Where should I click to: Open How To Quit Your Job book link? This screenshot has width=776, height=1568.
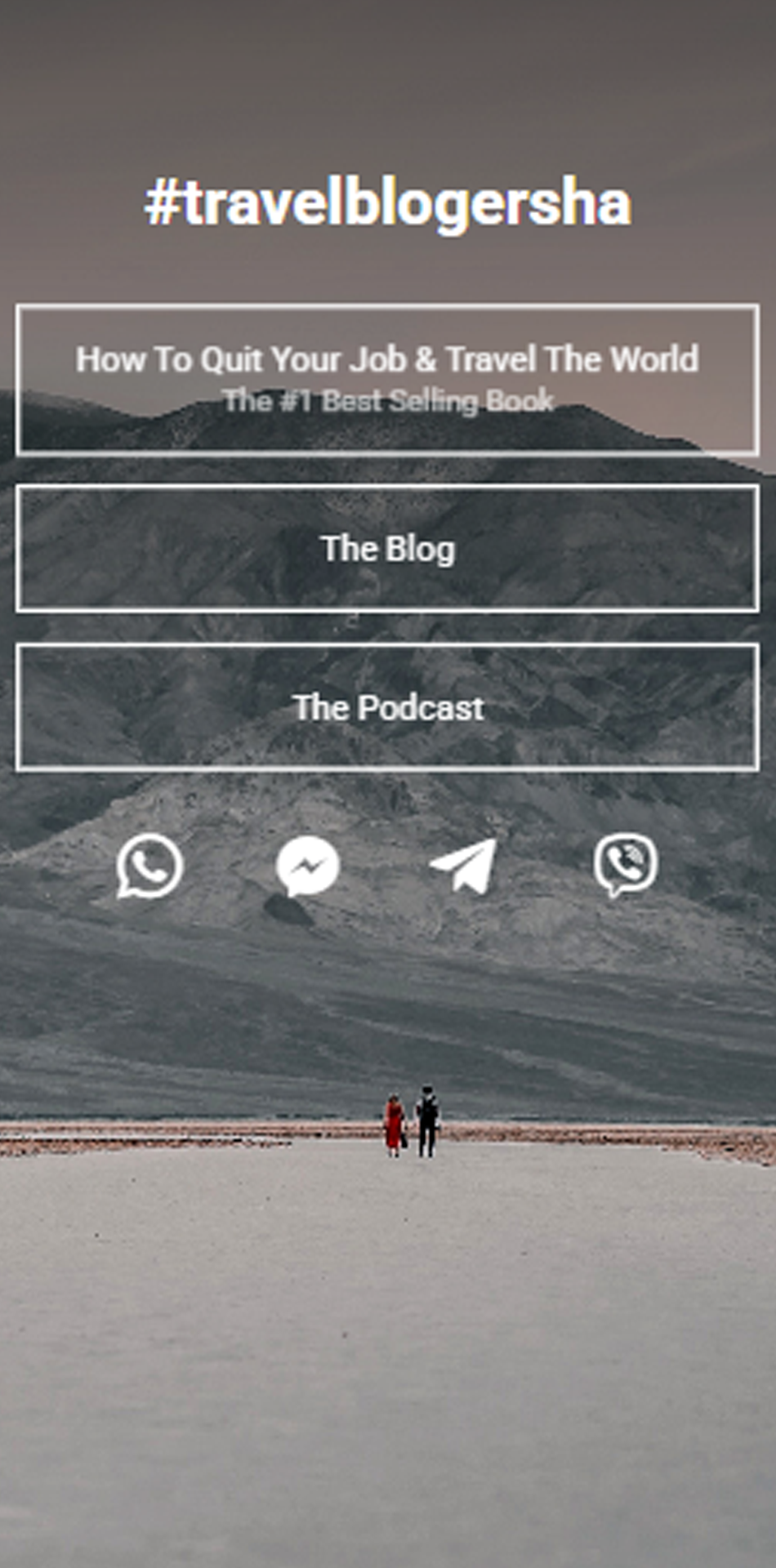point(387,380)
